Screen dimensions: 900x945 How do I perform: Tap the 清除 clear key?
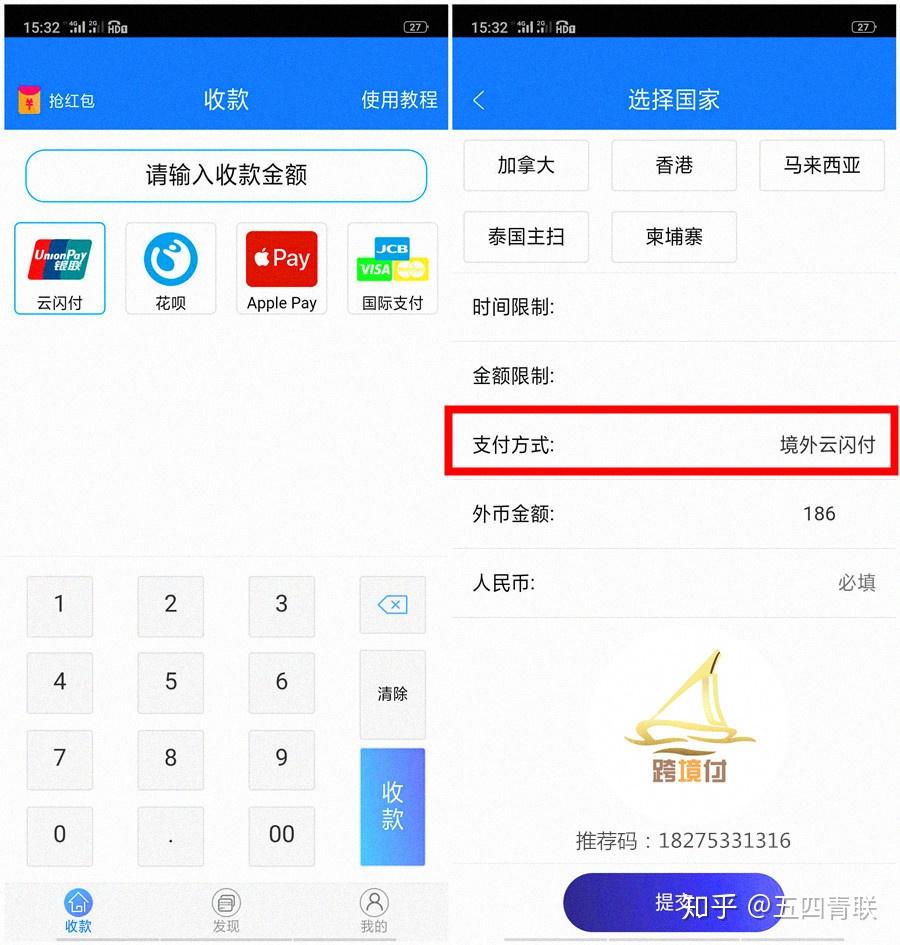click(392, 694)
